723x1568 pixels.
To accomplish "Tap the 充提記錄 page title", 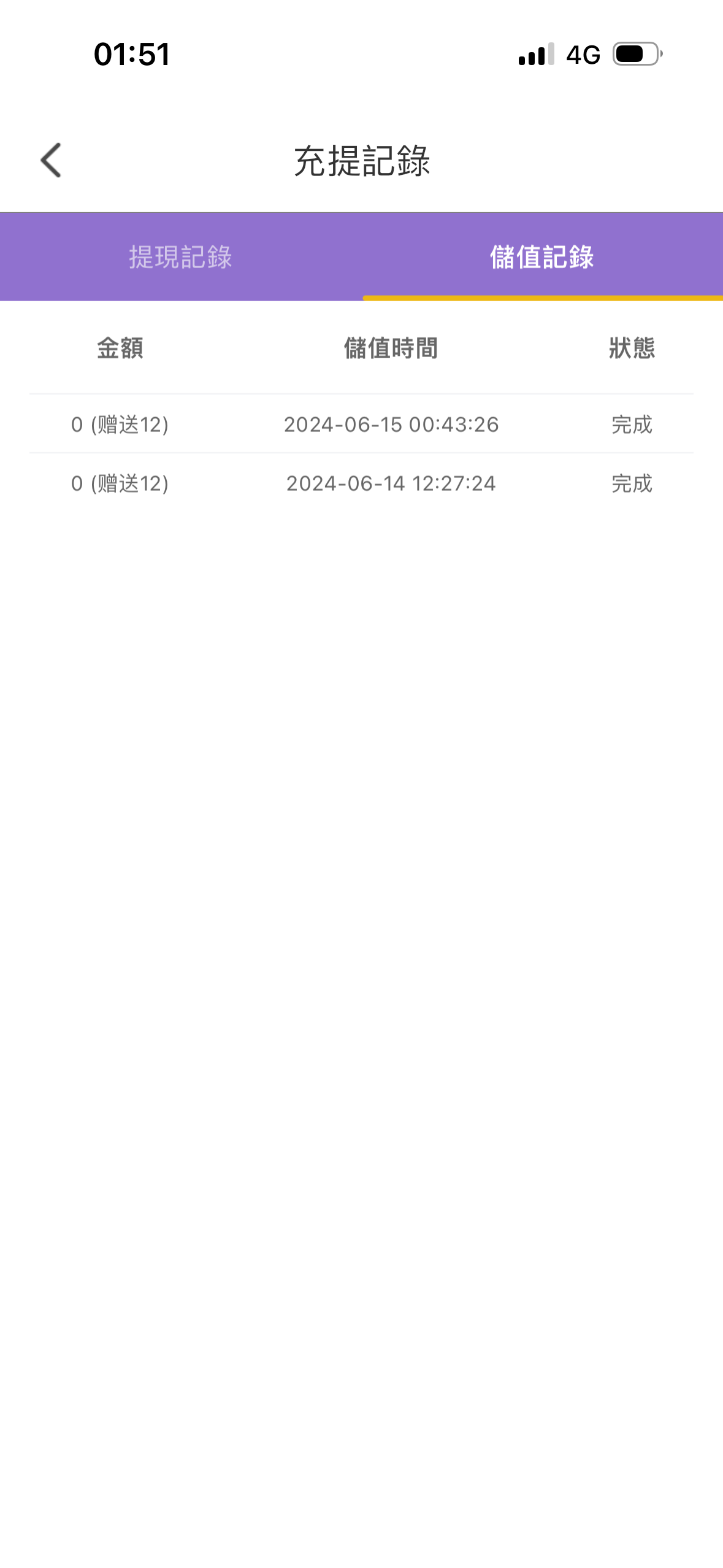I will click(x=361, y=159).
